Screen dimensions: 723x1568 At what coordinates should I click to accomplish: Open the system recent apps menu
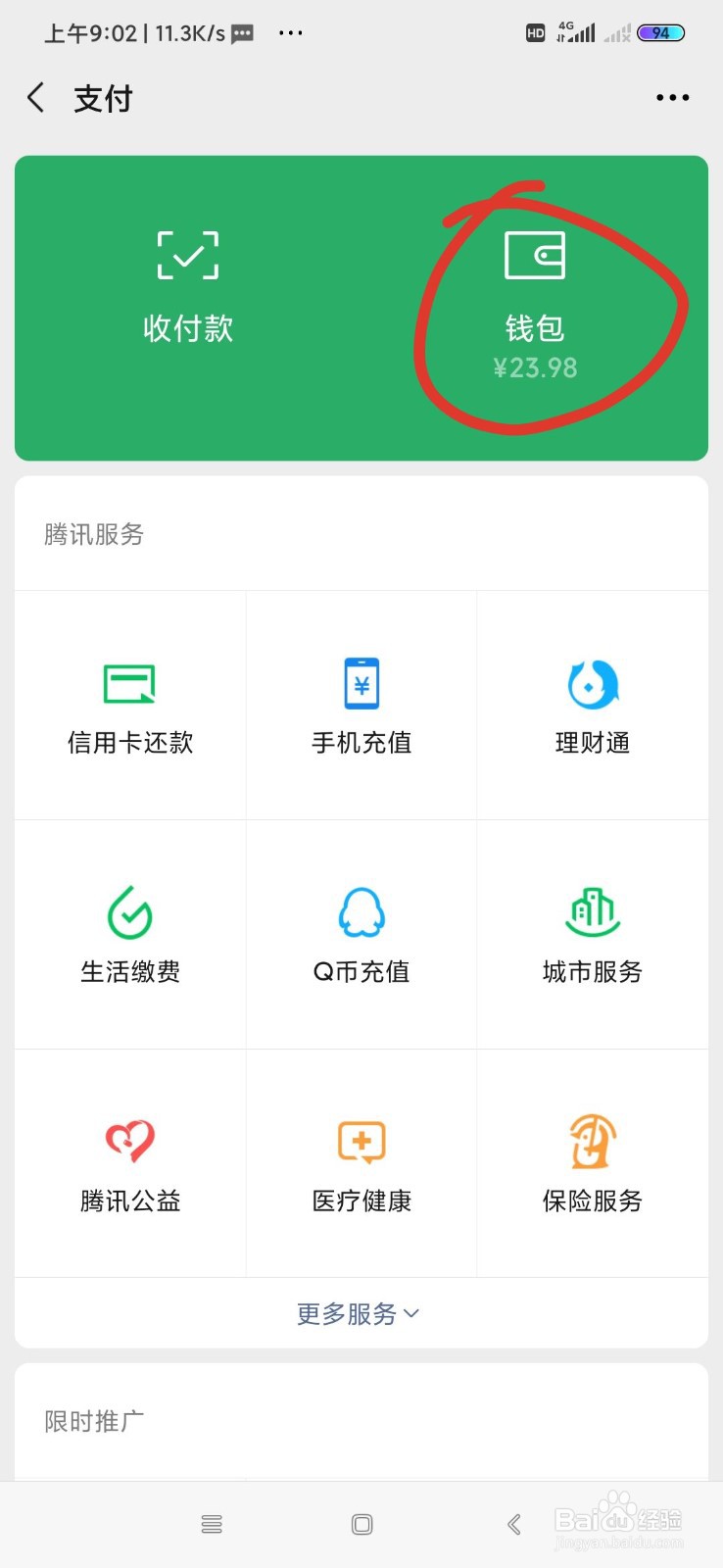coord(212,1524)
